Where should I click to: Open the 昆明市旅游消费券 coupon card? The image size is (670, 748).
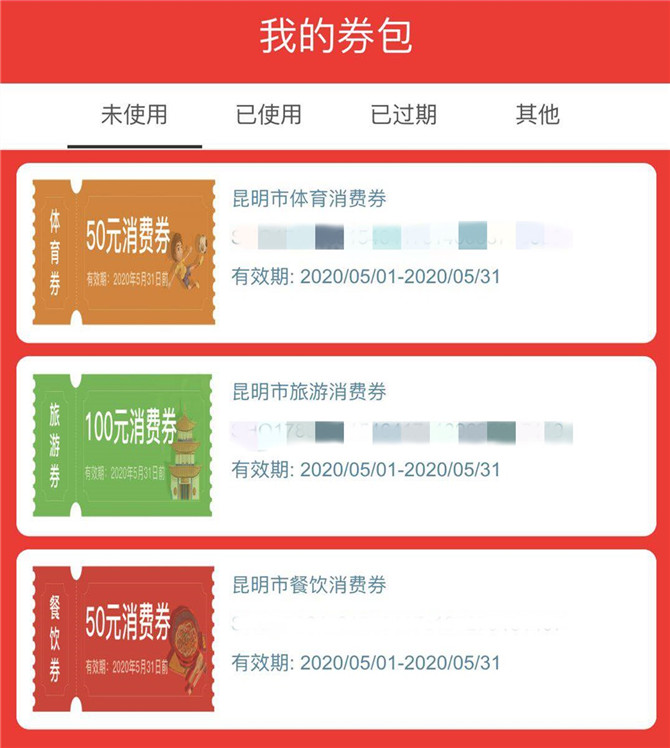click(x=336, y=446)
